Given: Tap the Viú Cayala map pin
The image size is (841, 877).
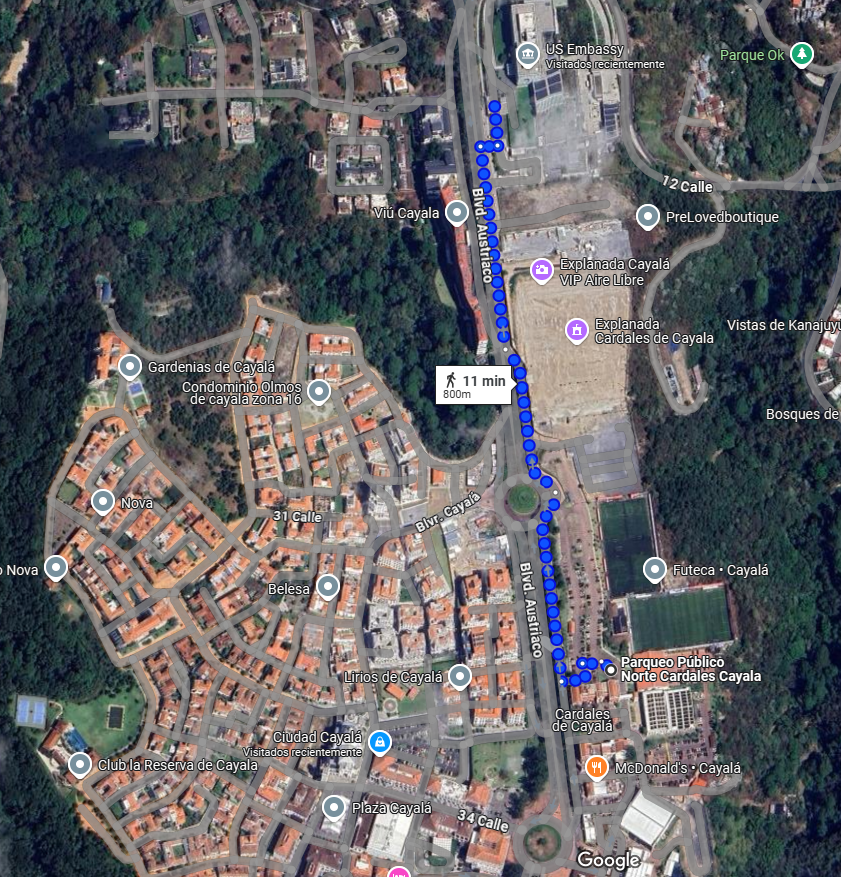Looking at the screenshot, I should click(457, 212).
